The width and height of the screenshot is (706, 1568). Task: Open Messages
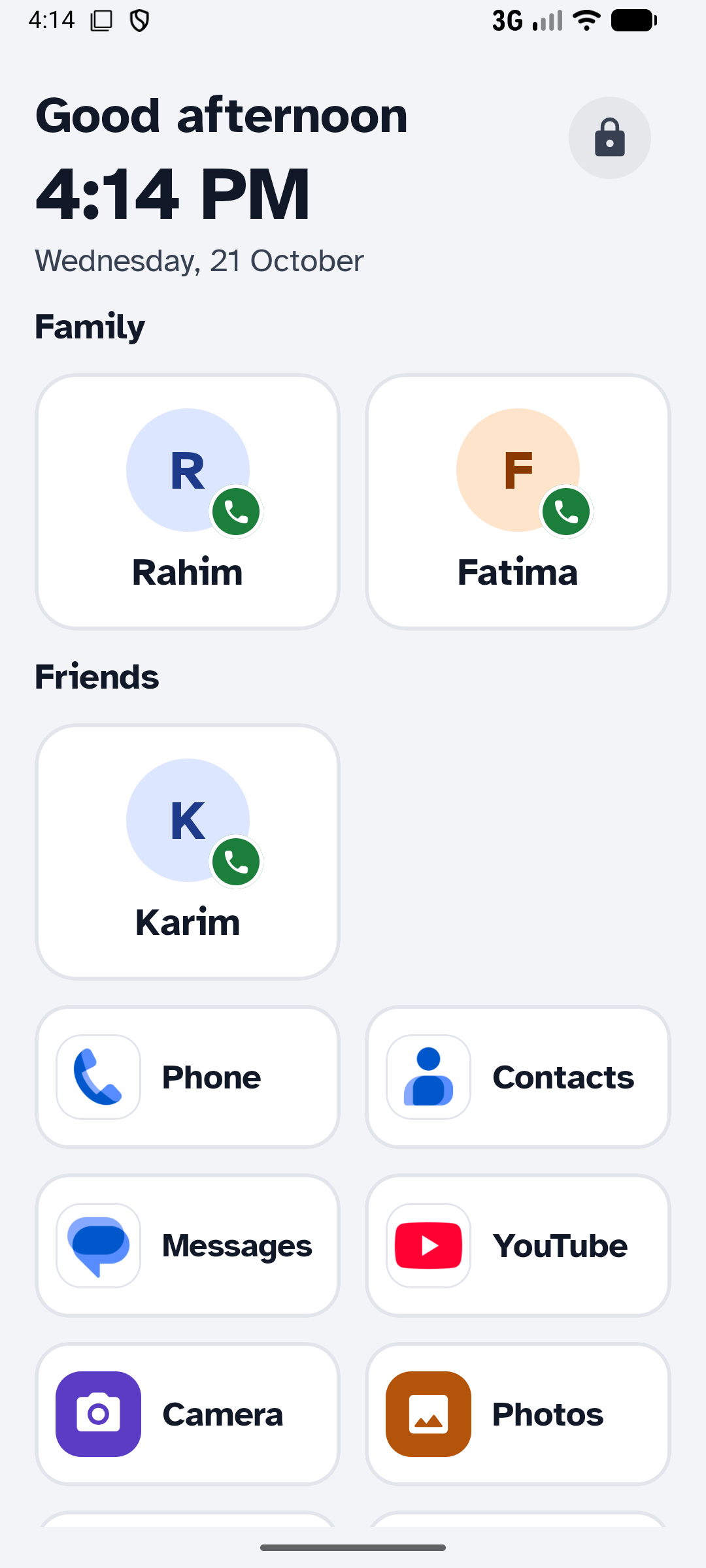click(x=188, y=1245)
